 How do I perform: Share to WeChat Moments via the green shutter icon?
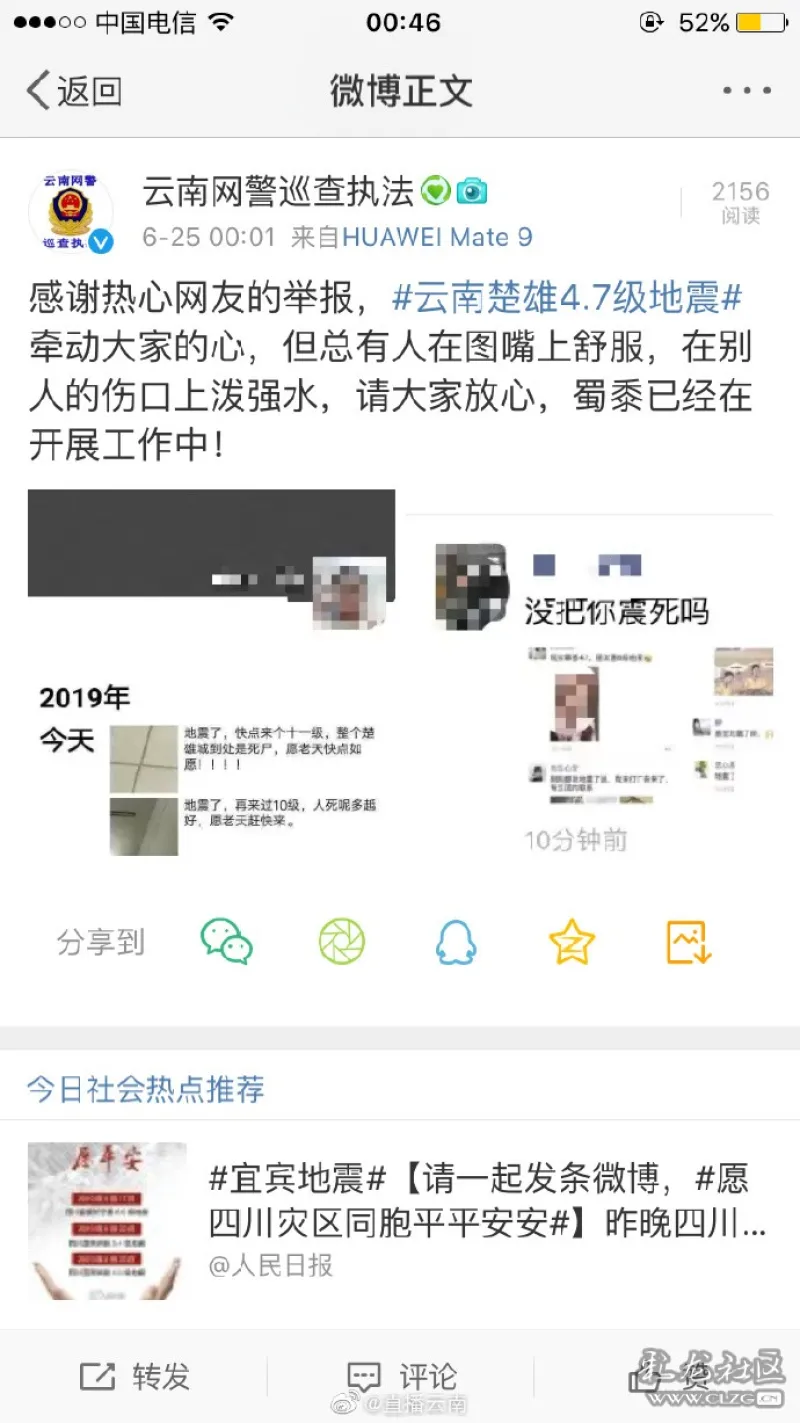click(342, 941)
